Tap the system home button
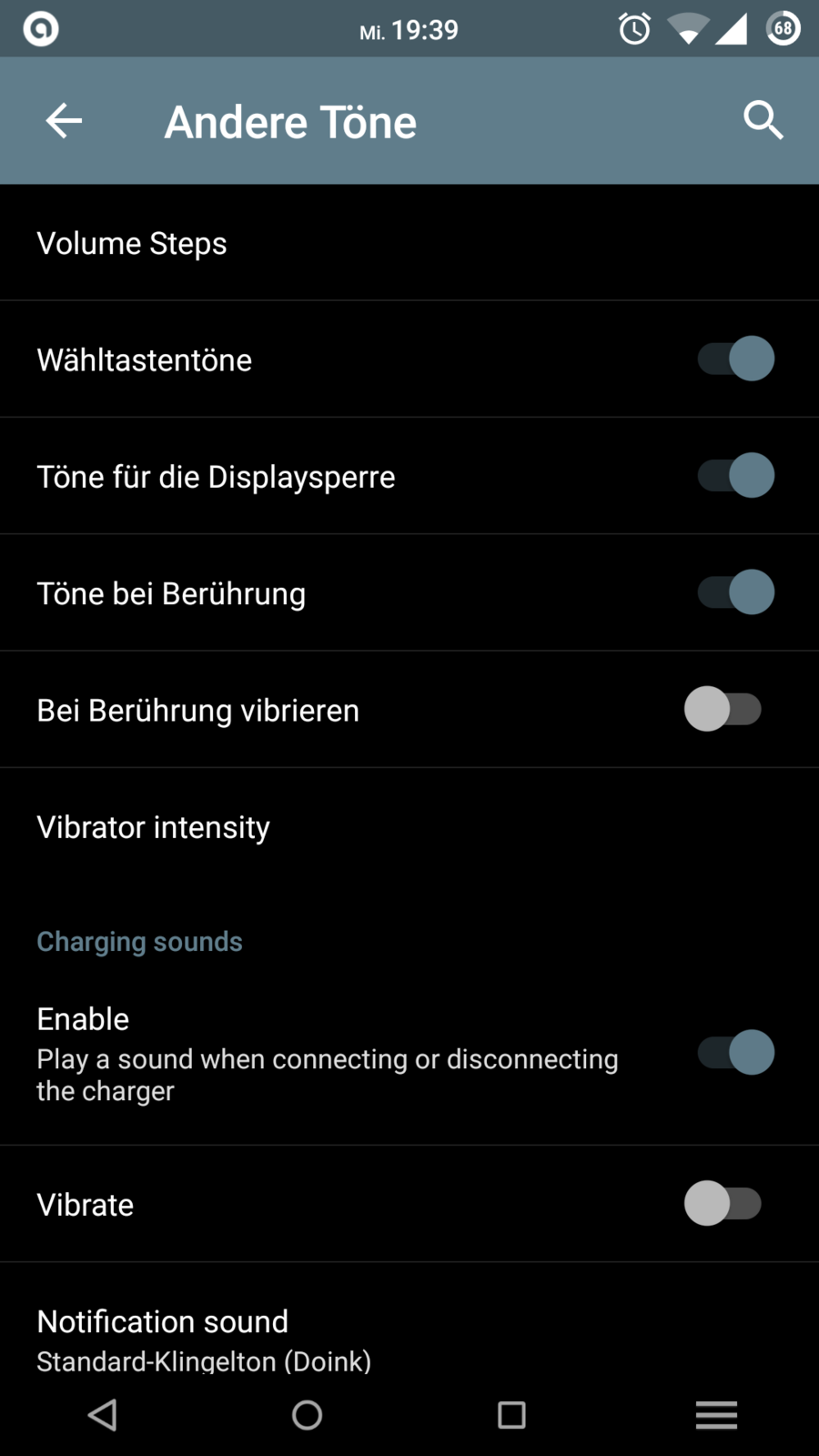Viewport: 819px width, 1456px height. point(308,1415)
